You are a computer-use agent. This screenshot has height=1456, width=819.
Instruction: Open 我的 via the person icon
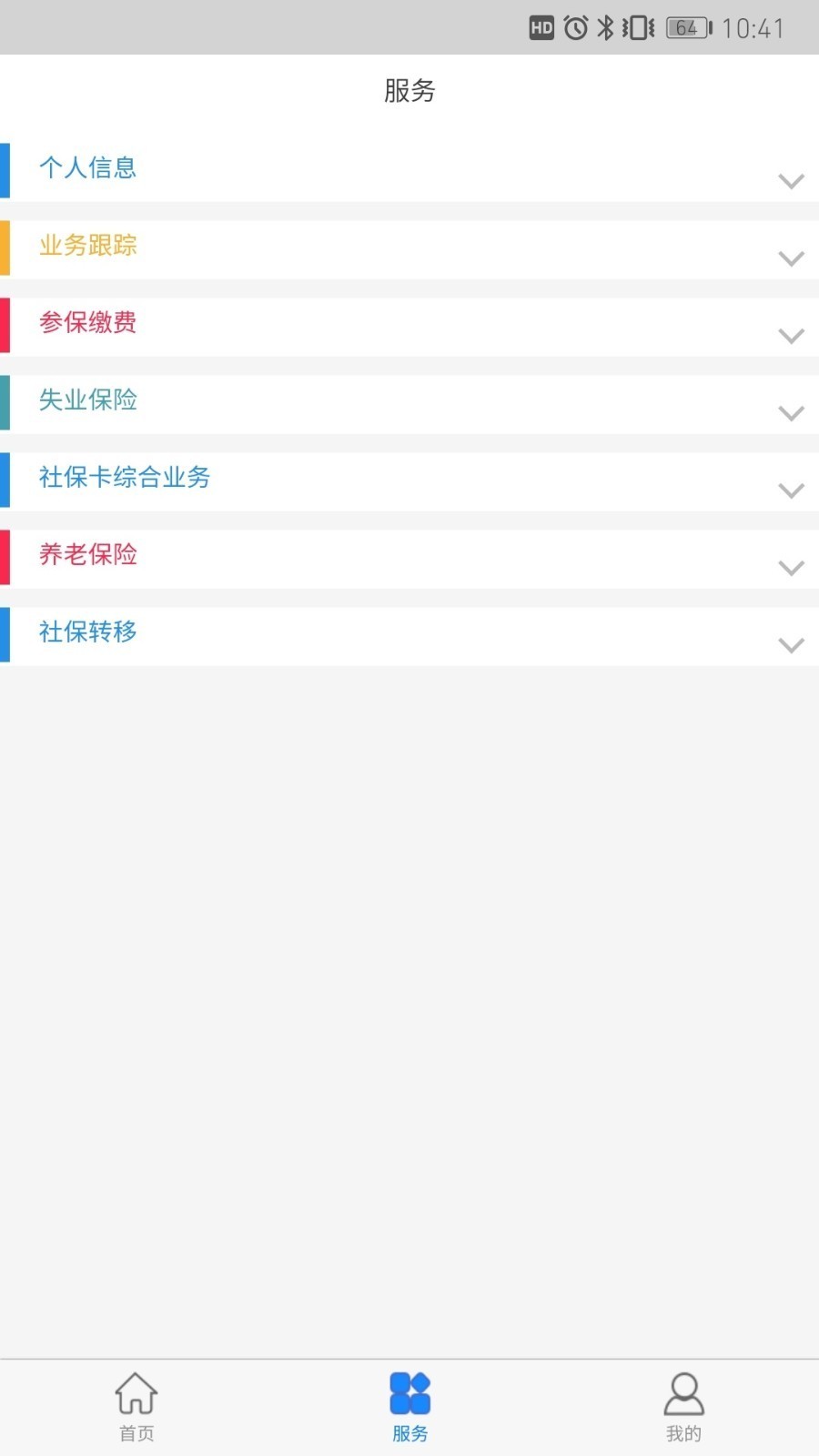(683, 1392)
